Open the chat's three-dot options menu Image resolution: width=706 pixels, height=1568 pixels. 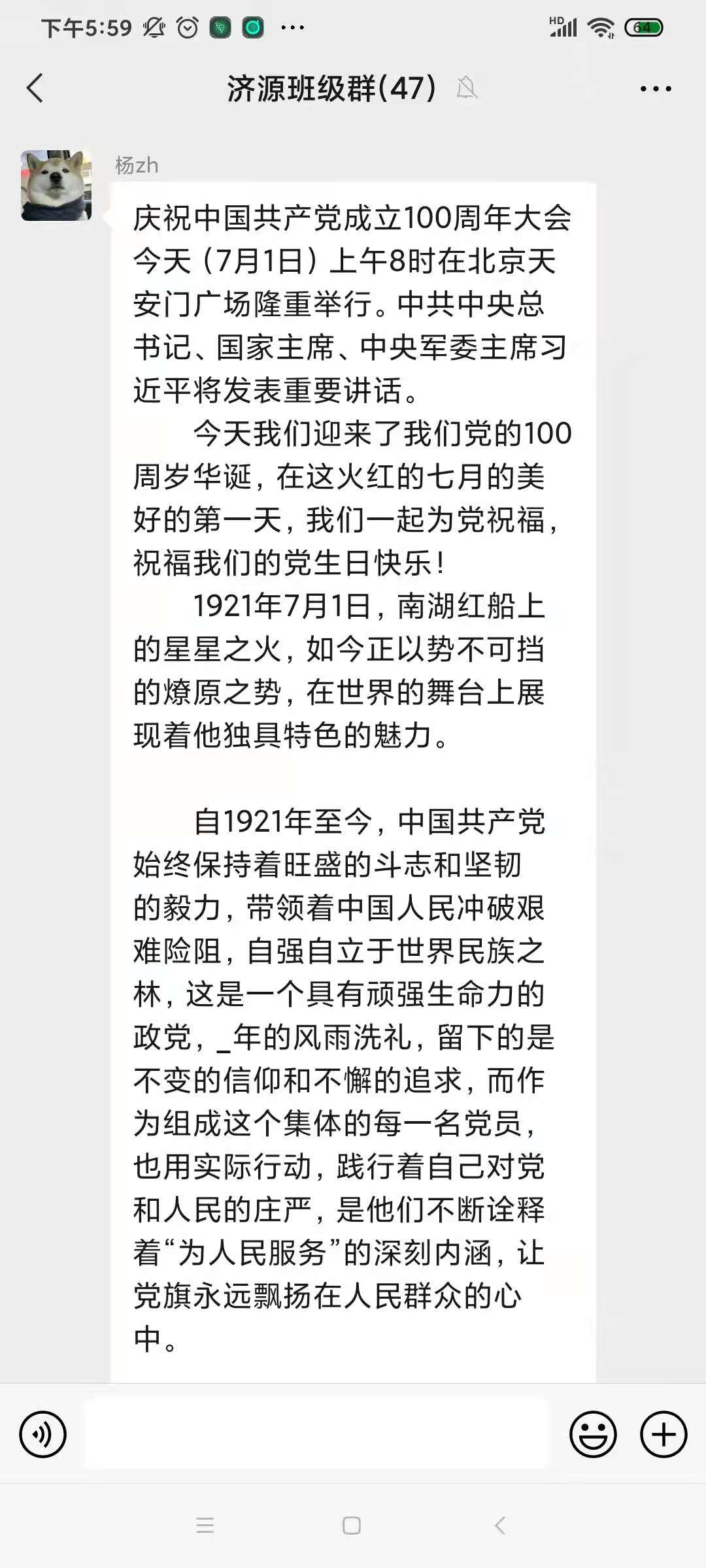(x=655, y=89)
